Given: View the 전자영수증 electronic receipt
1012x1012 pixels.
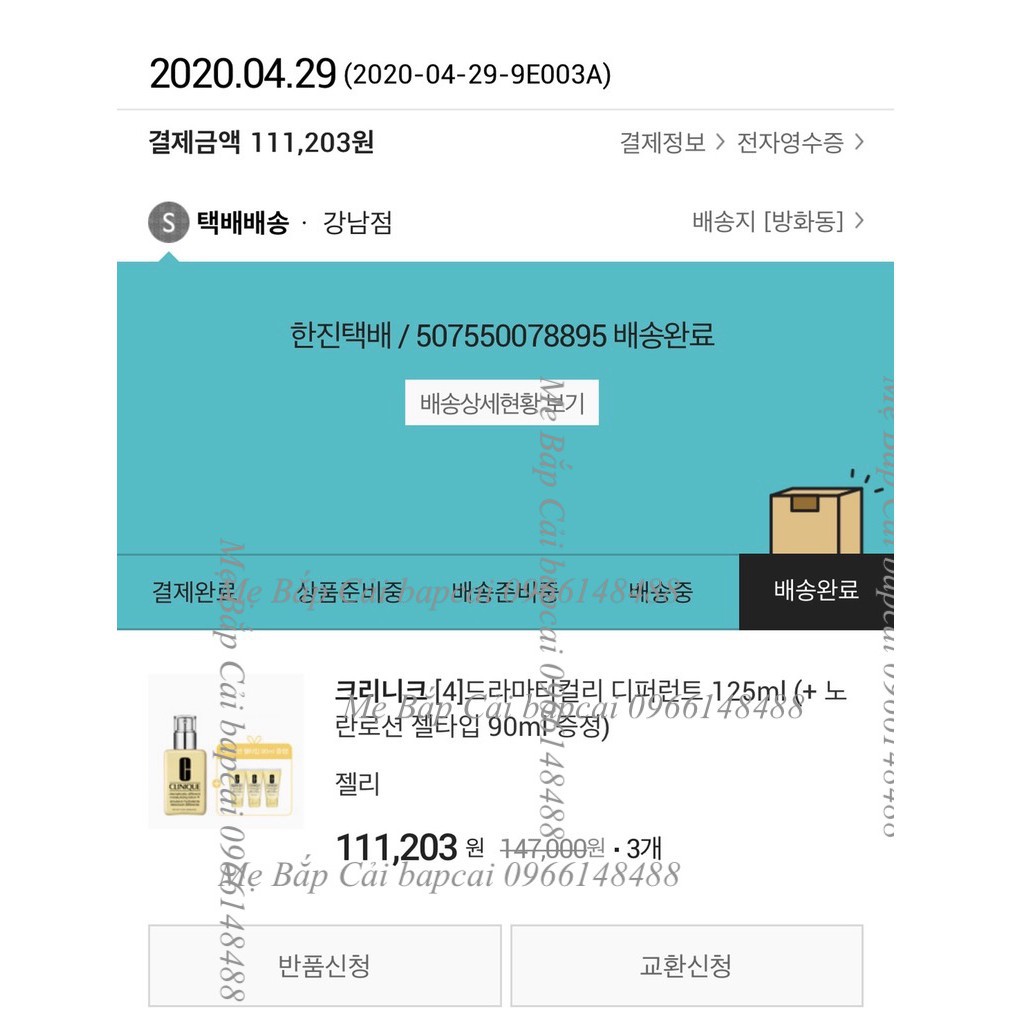Looking at the screenshot, I should (x=799, y=143).
